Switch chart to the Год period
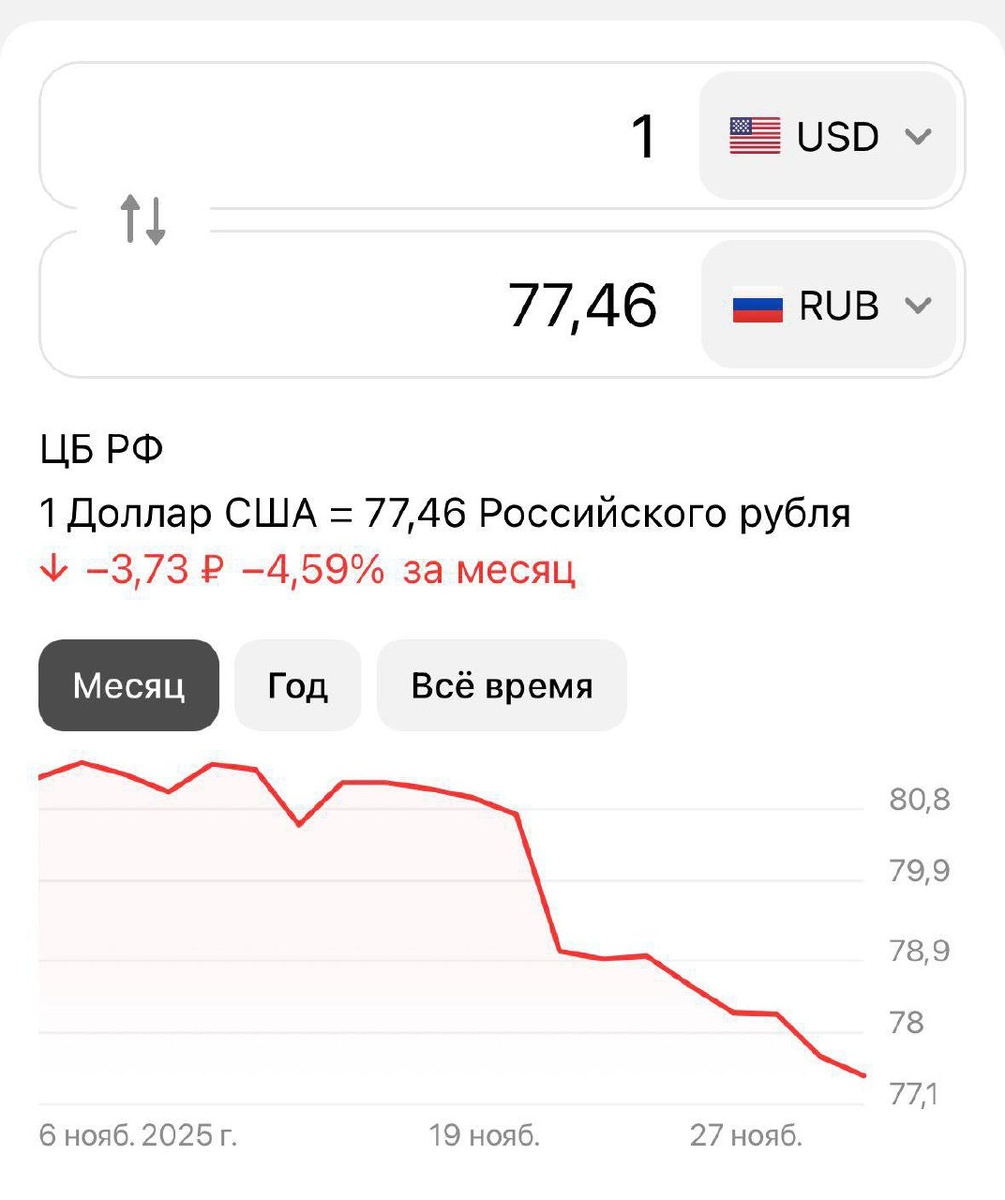 [x=297, y=686]
